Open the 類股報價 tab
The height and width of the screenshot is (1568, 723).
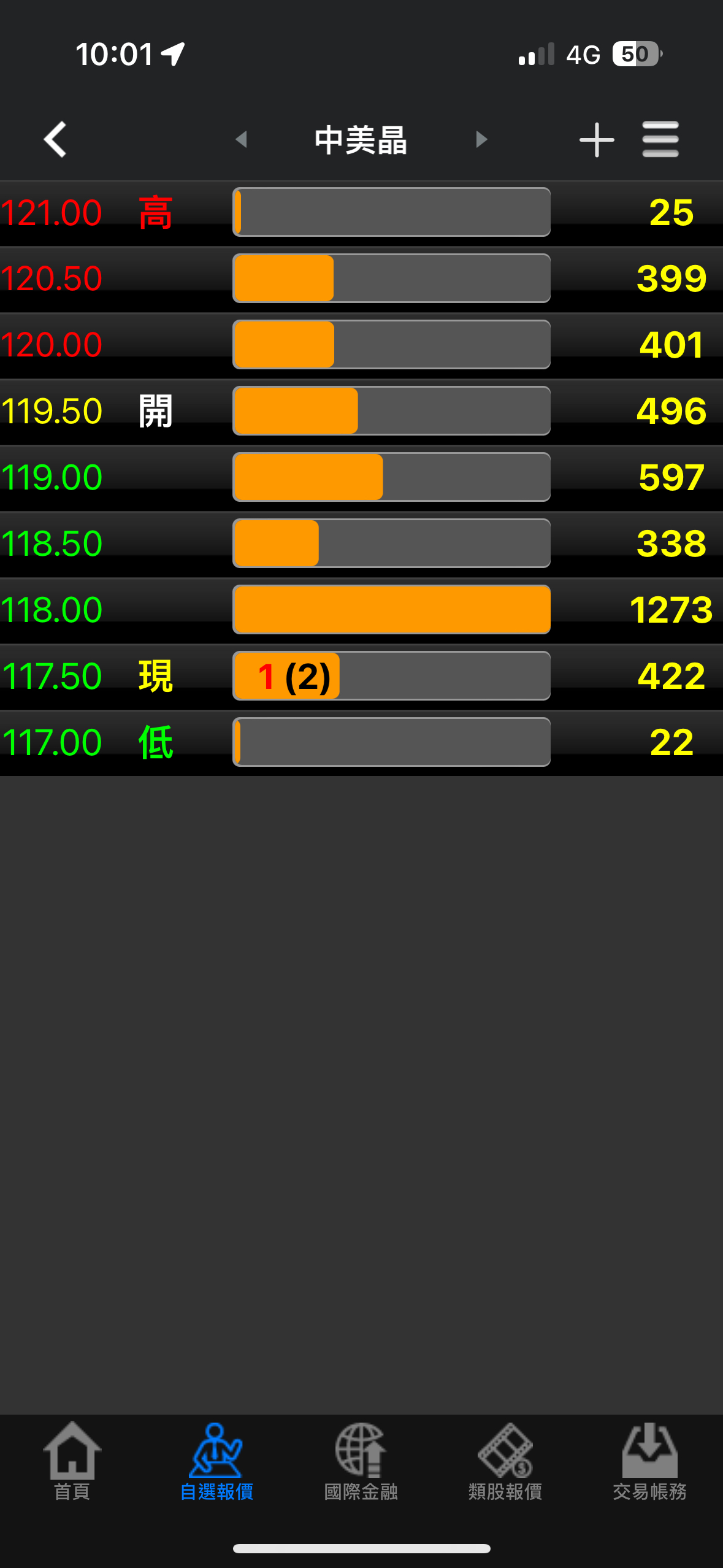tap(505, 1461)
